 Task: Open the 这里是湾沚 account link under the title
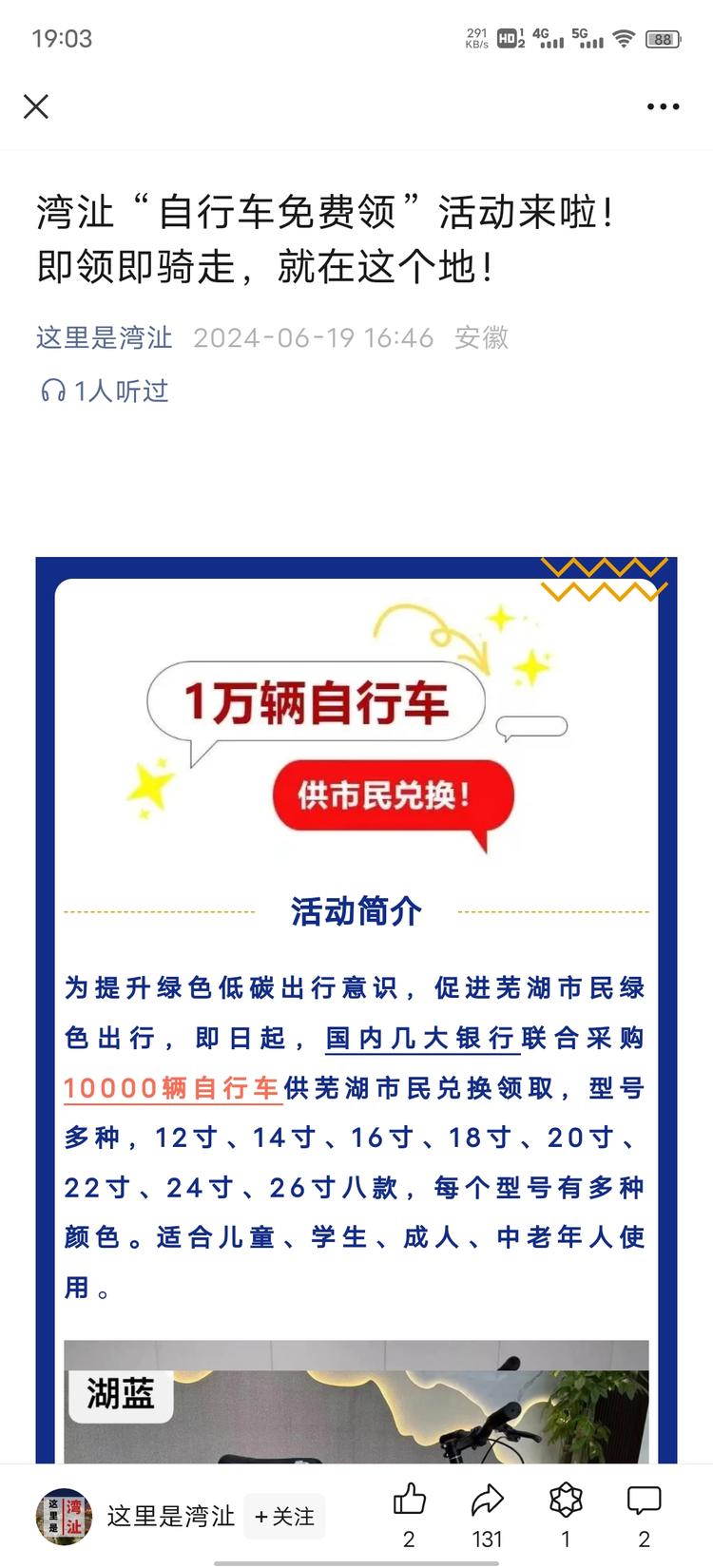(105, 337)
